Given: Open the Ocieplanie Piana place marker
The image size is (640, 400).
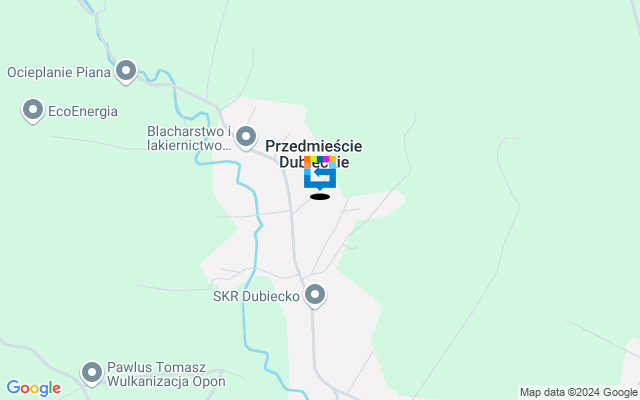Looking at the screenshot, I should (x=126, y=71).
